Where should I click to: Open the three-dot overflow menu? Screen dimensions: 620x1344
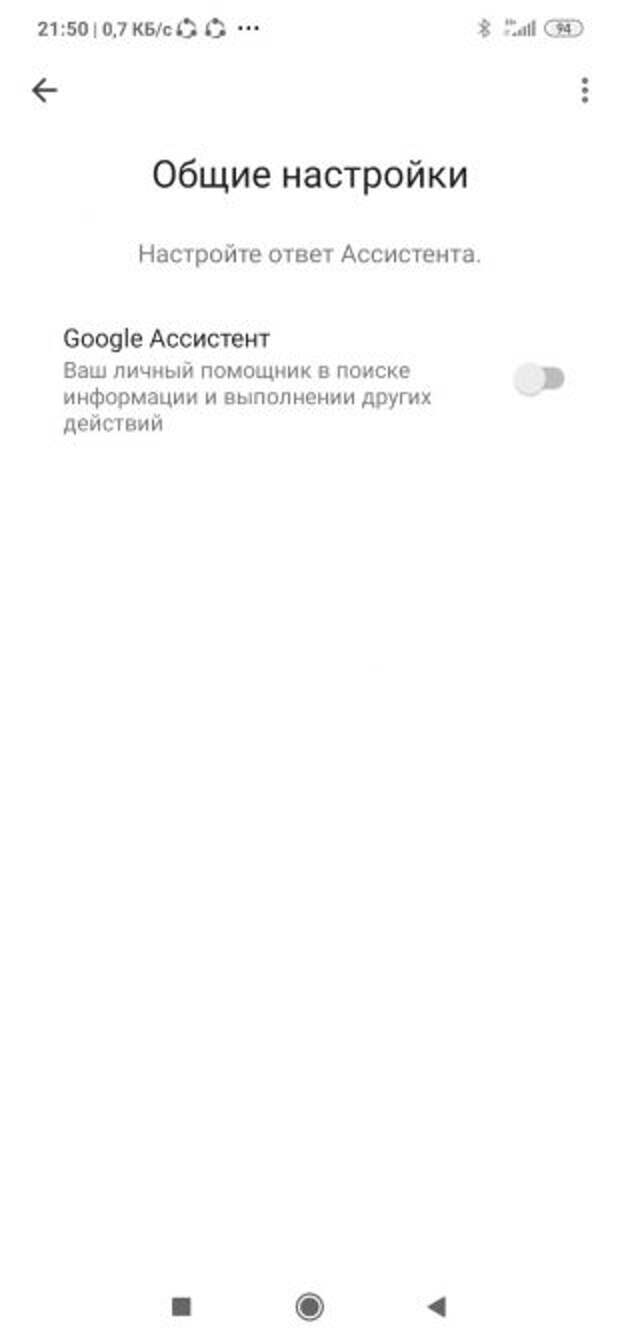tap(585, 91)
